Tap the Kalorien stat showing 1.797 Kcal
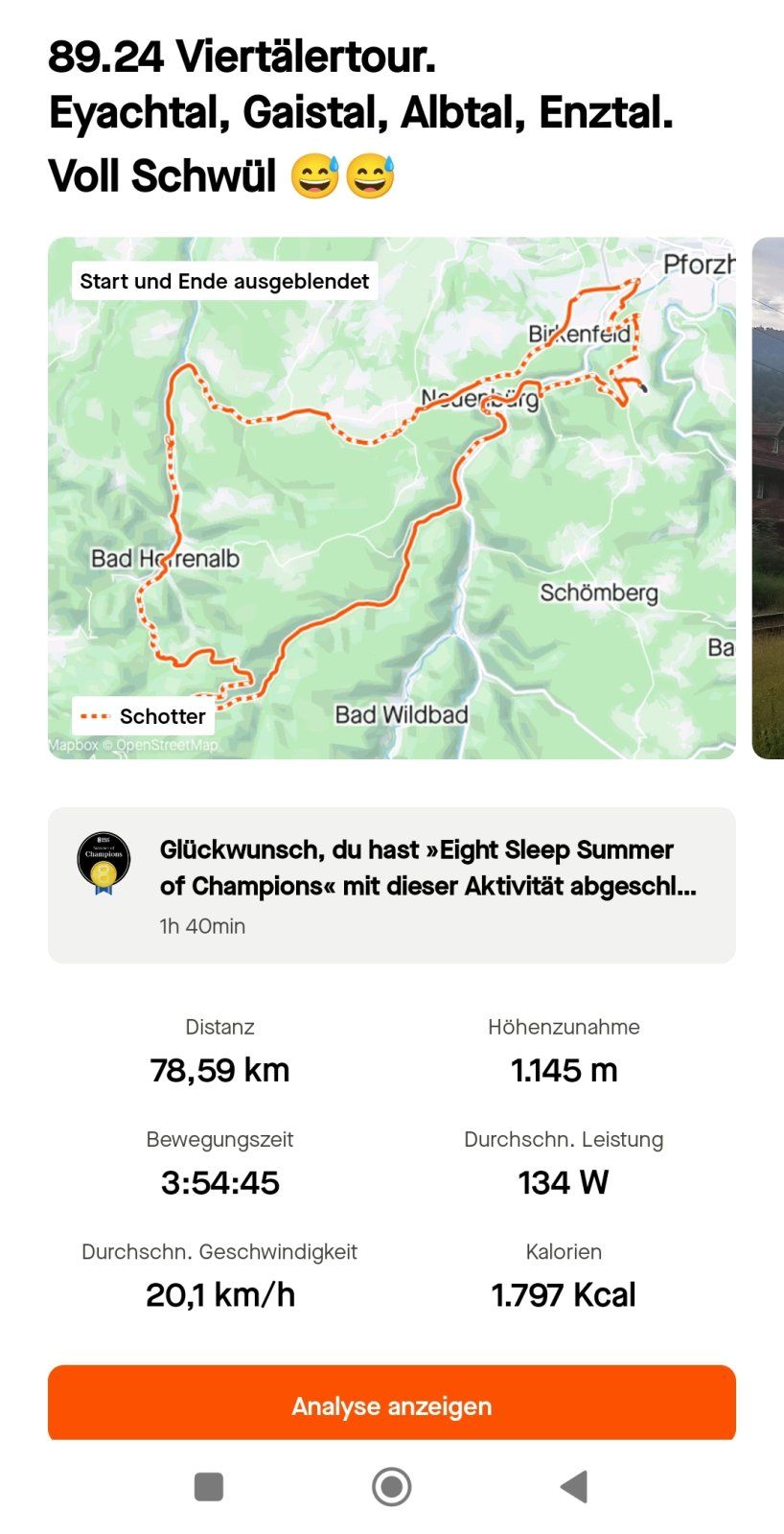Image resolution: width=784 pixels, height=1534 pixels. 563,1294
